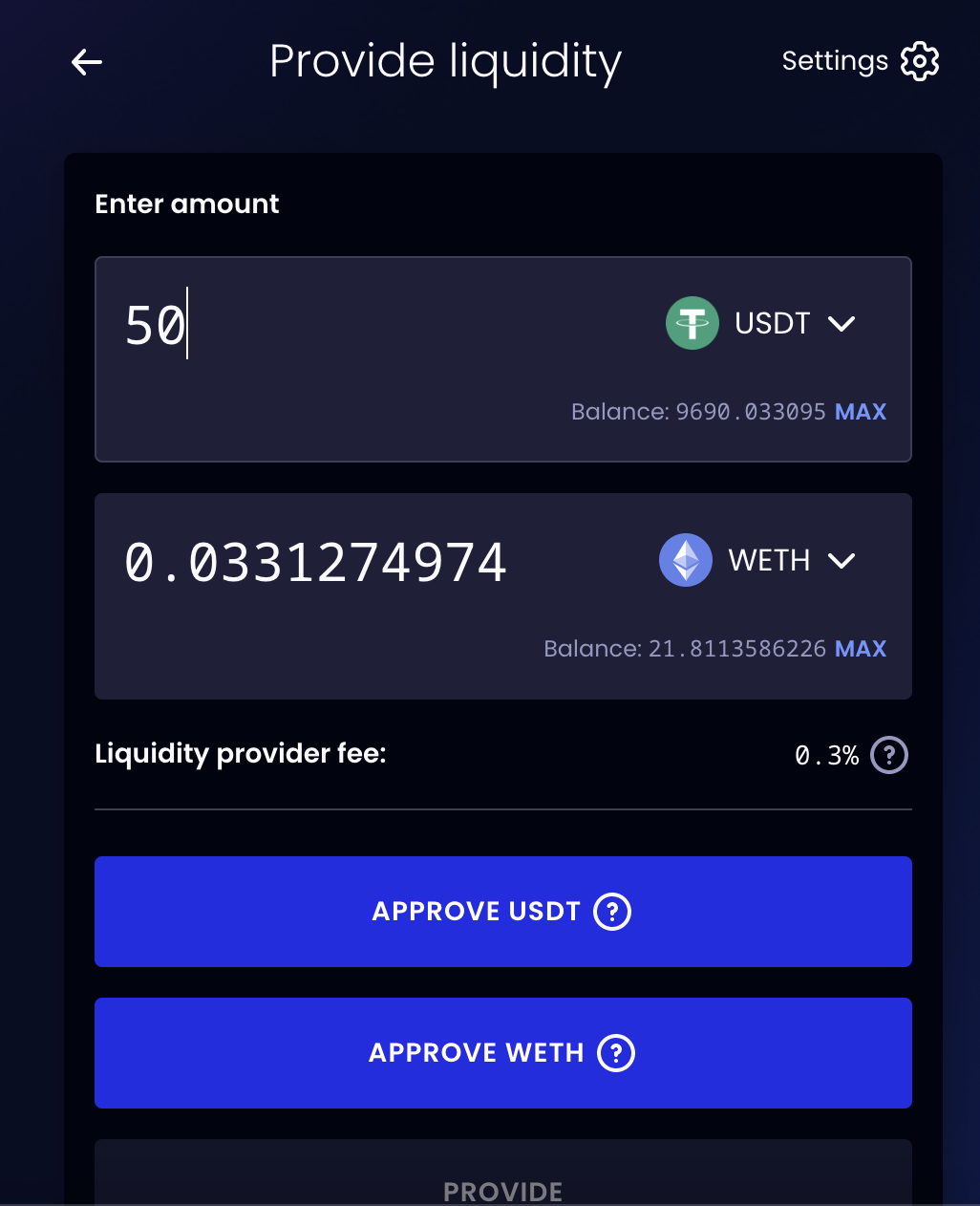The image size is (980, 1206).
Task: Approve WETH spending
Action: 502,1053
